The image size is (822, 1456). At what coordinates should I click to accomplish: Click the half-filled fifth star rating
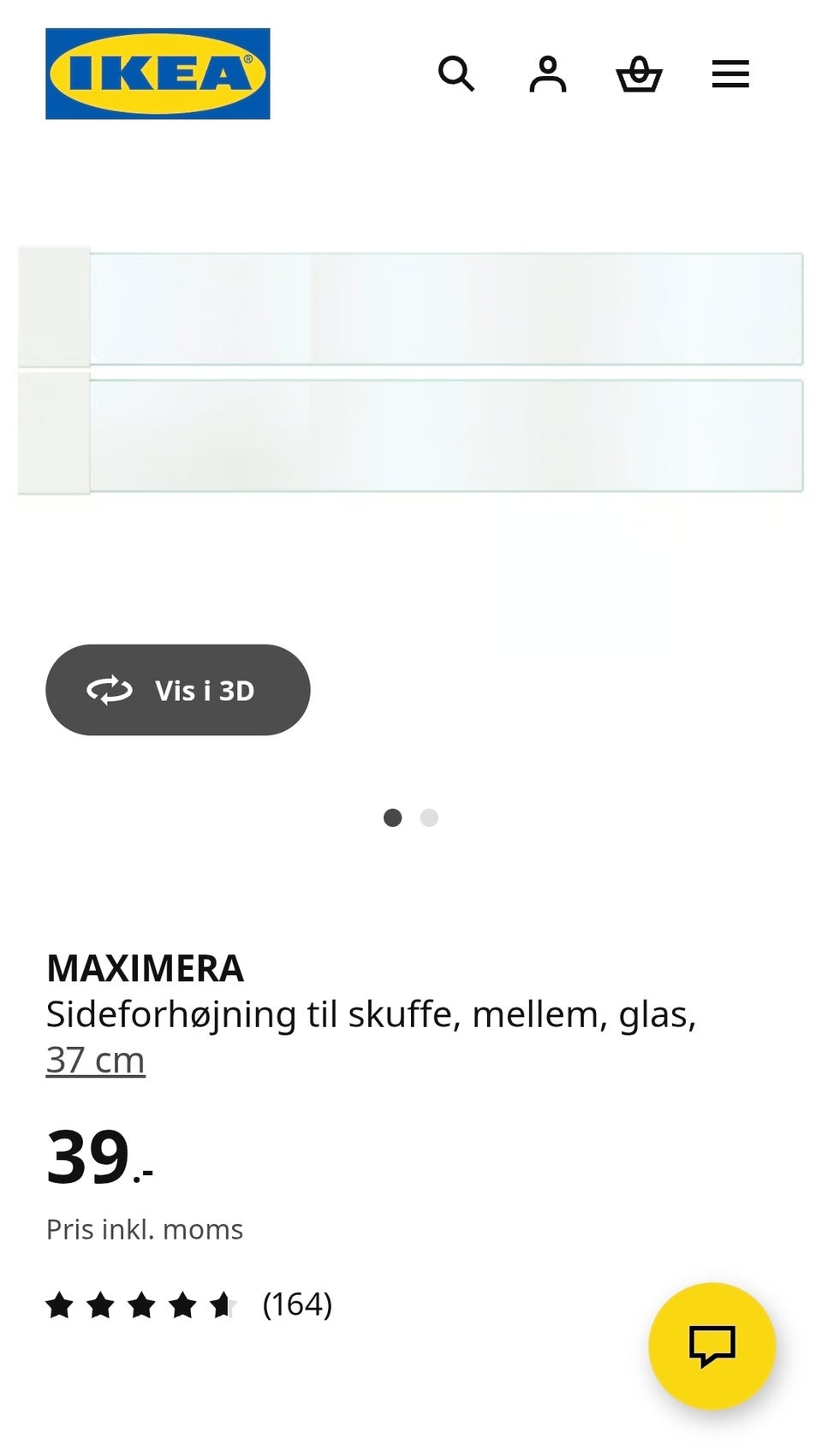[x=223, y=1306]
